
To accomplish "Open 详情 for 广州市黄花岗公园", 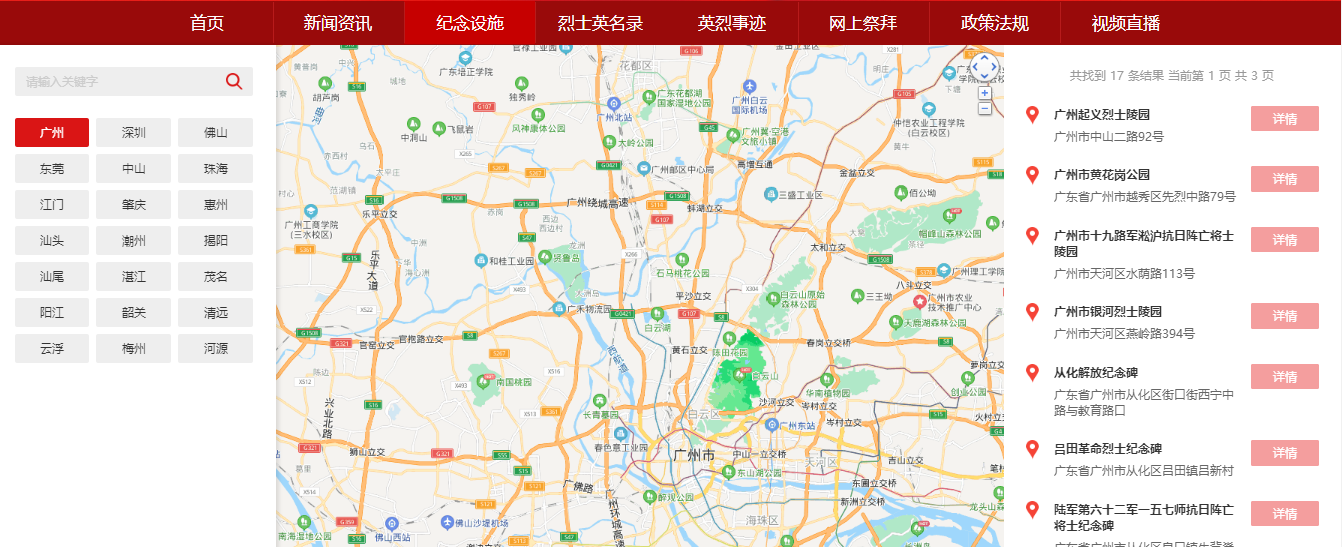I will pos(1284,179).
